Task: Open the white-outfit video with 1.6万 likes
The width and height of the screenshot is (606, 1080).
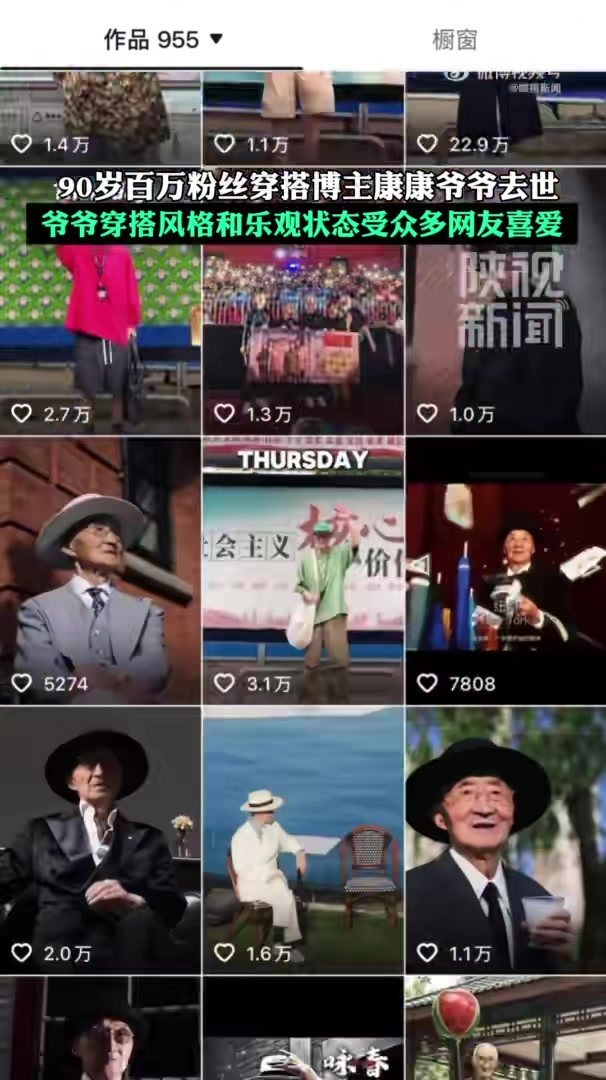Action: click(x=303, y=840)
